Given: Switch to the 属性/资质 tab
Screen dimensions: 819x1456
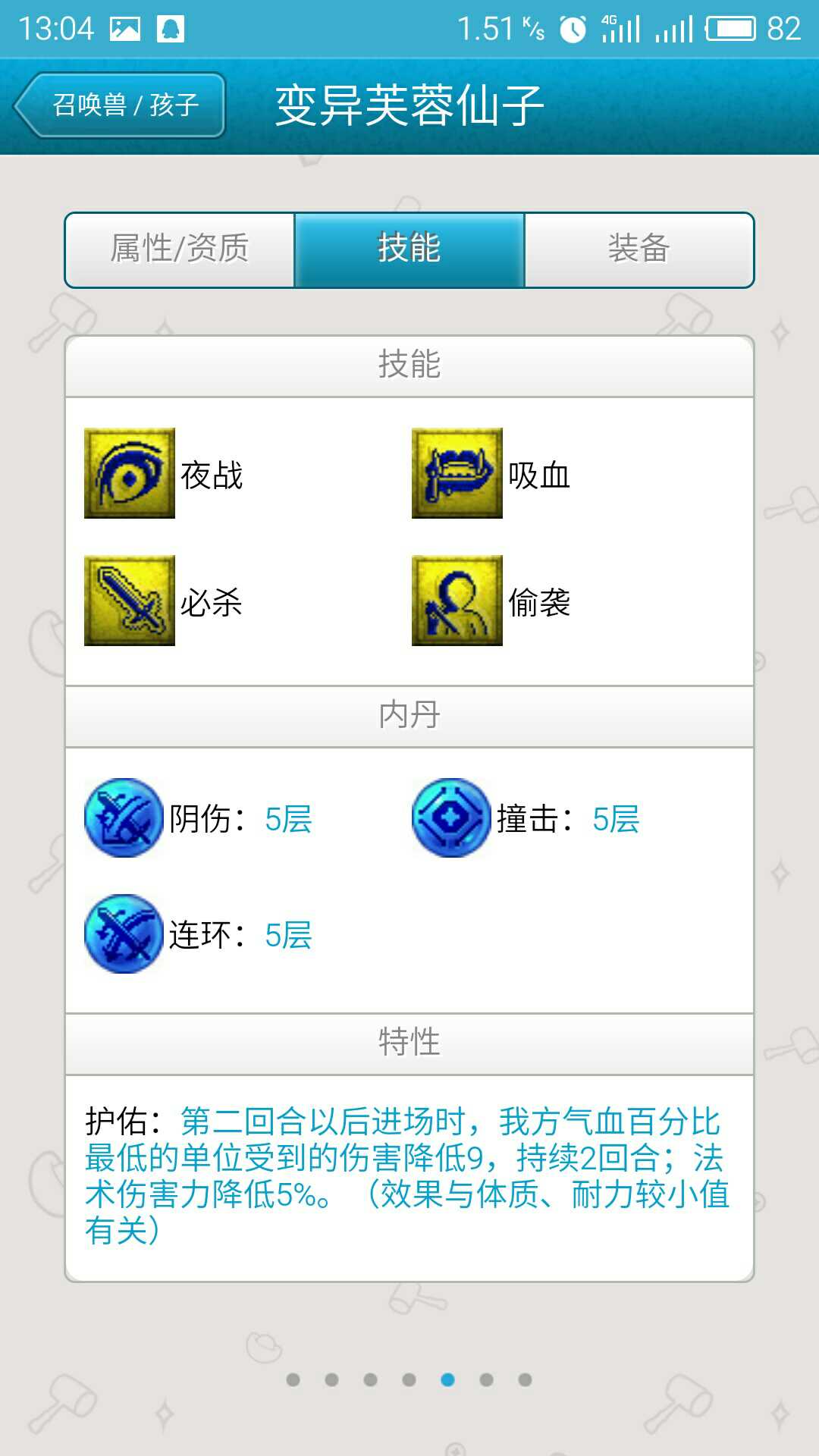Looking at the screenshot, I should click(180, 249).
